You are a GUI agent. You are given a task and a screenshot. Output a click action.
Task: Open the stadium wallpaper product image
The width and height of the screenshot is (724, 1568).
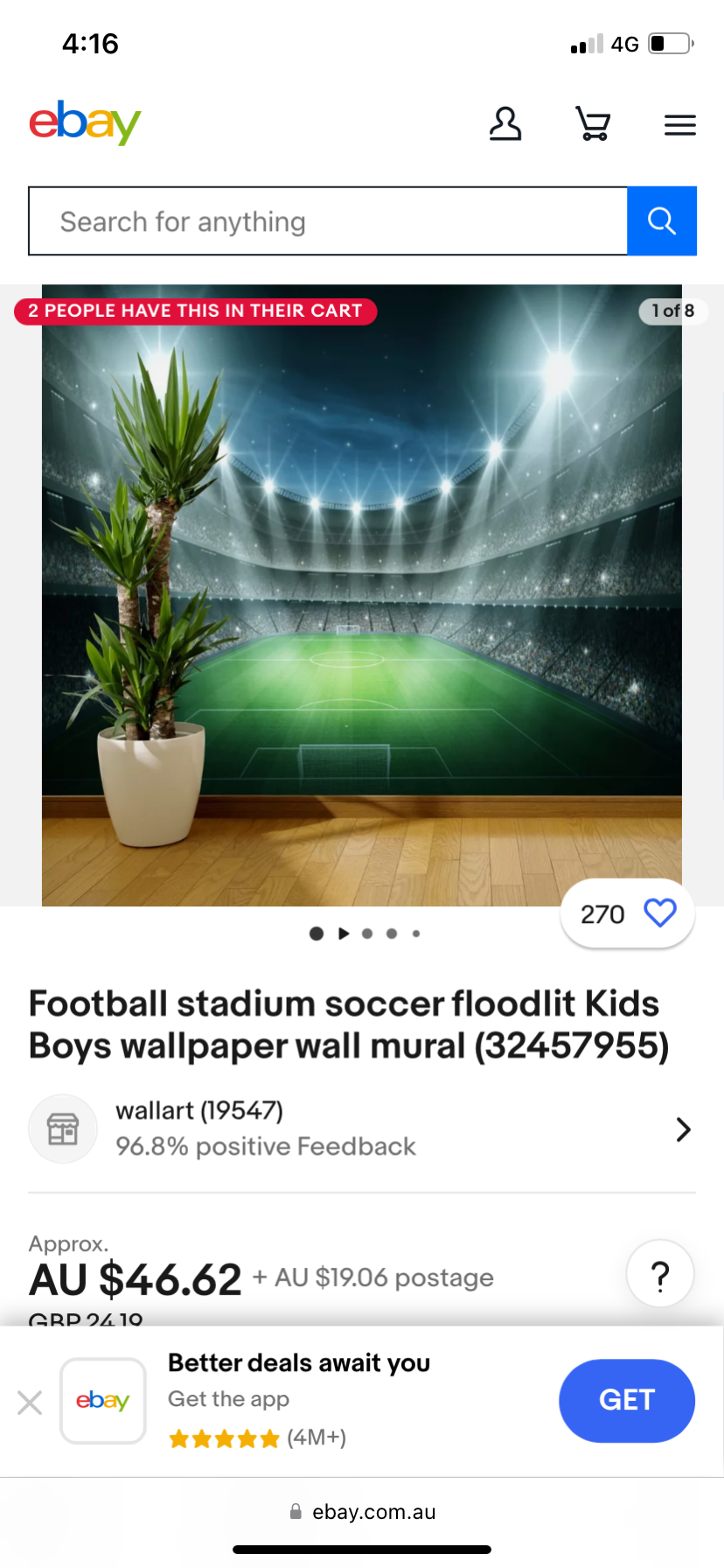tap(362, 595)
